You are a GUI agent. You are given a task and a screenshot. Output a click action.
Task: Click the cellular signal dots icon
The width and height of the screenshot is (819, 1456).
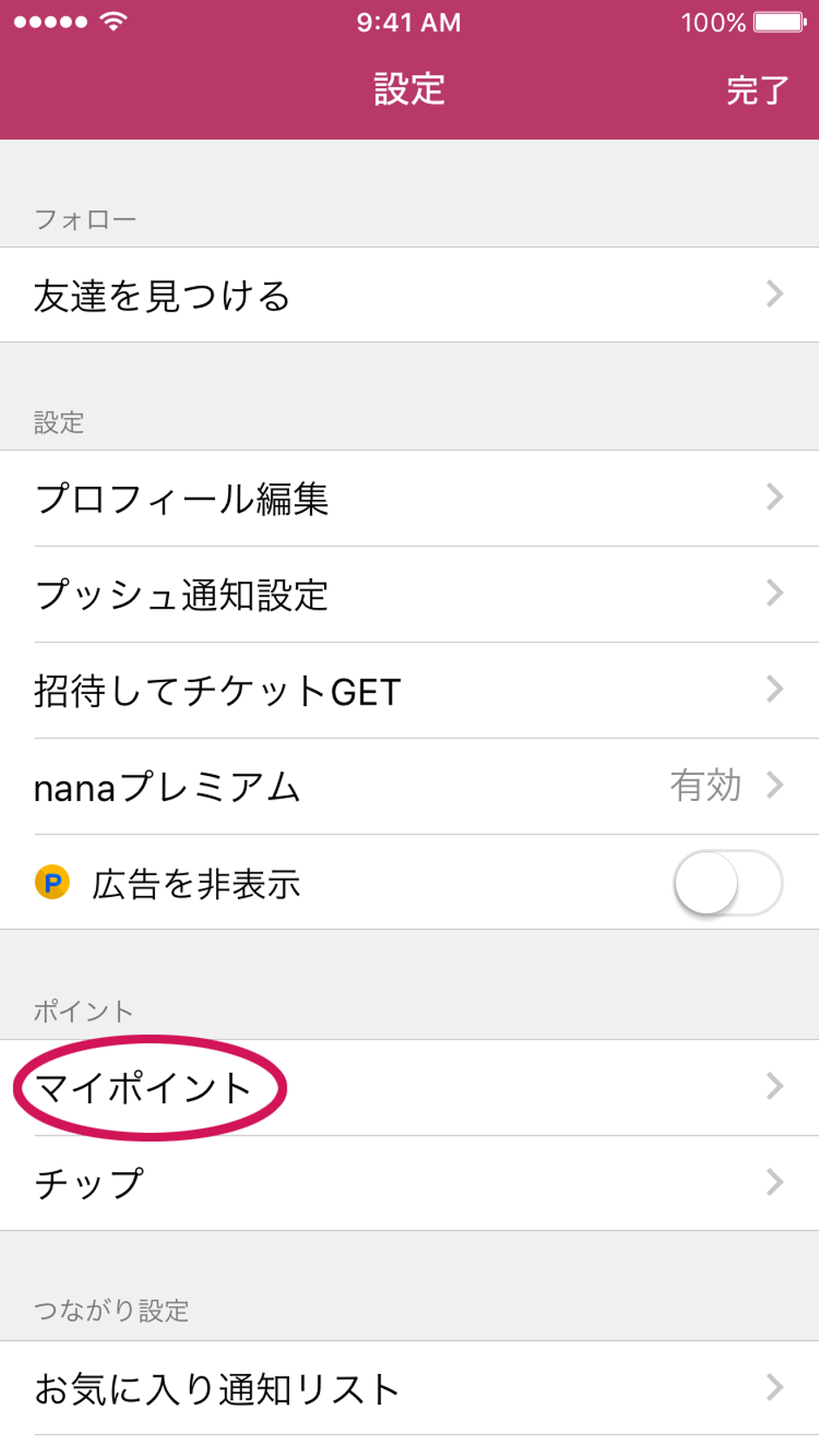tap(50, 23)
